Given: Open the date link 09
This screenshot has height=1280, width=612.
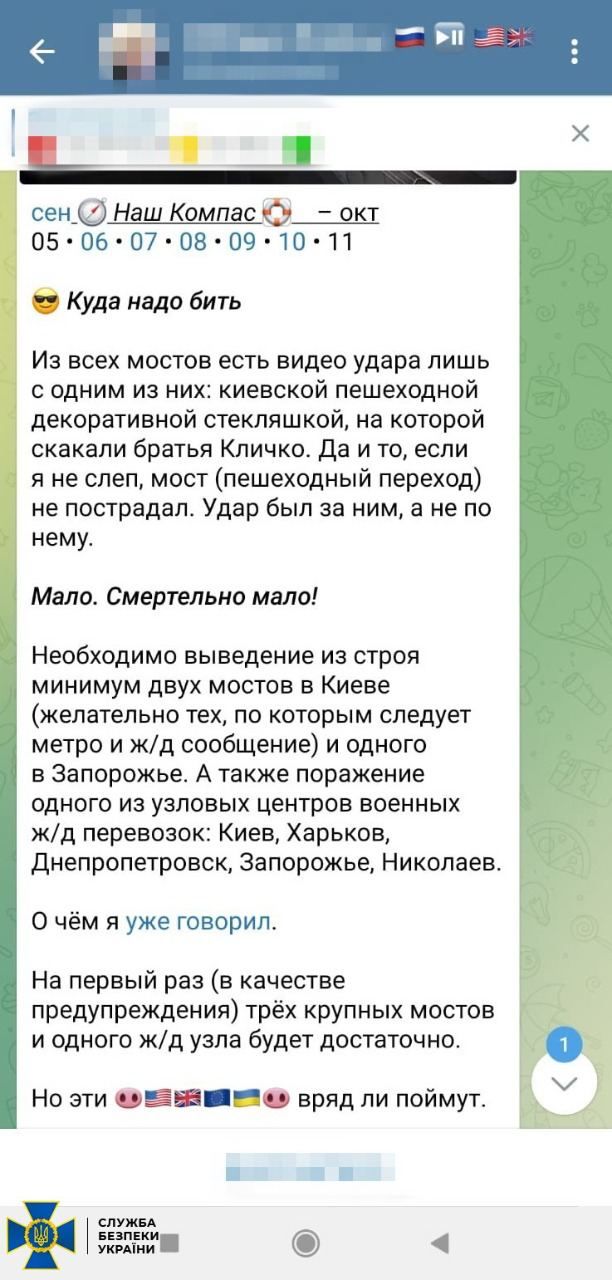Looking at the screenshot, I should click(x=243, y=241).
